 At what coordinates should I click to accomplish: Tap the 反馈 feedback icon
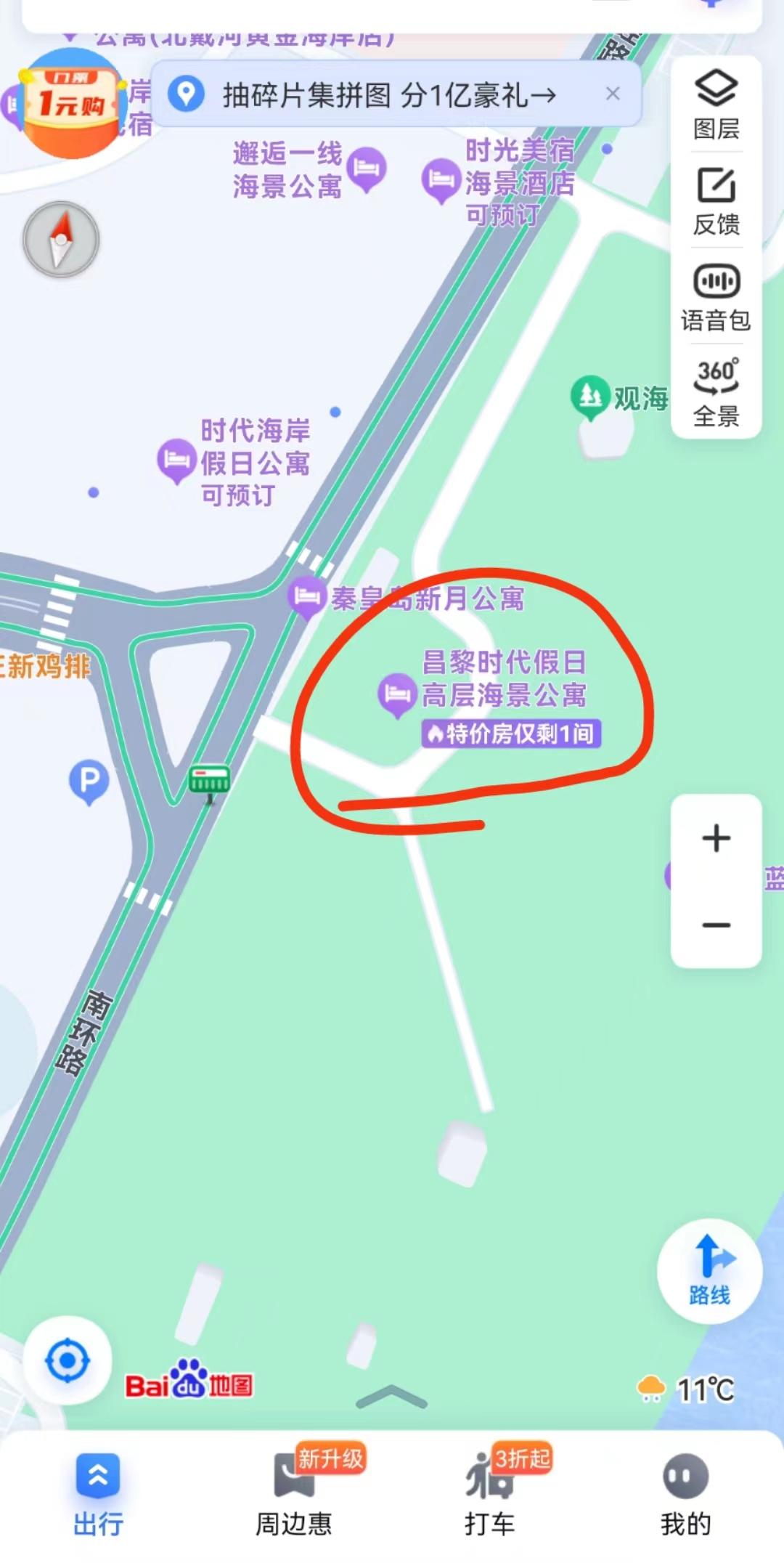[715, 196]
